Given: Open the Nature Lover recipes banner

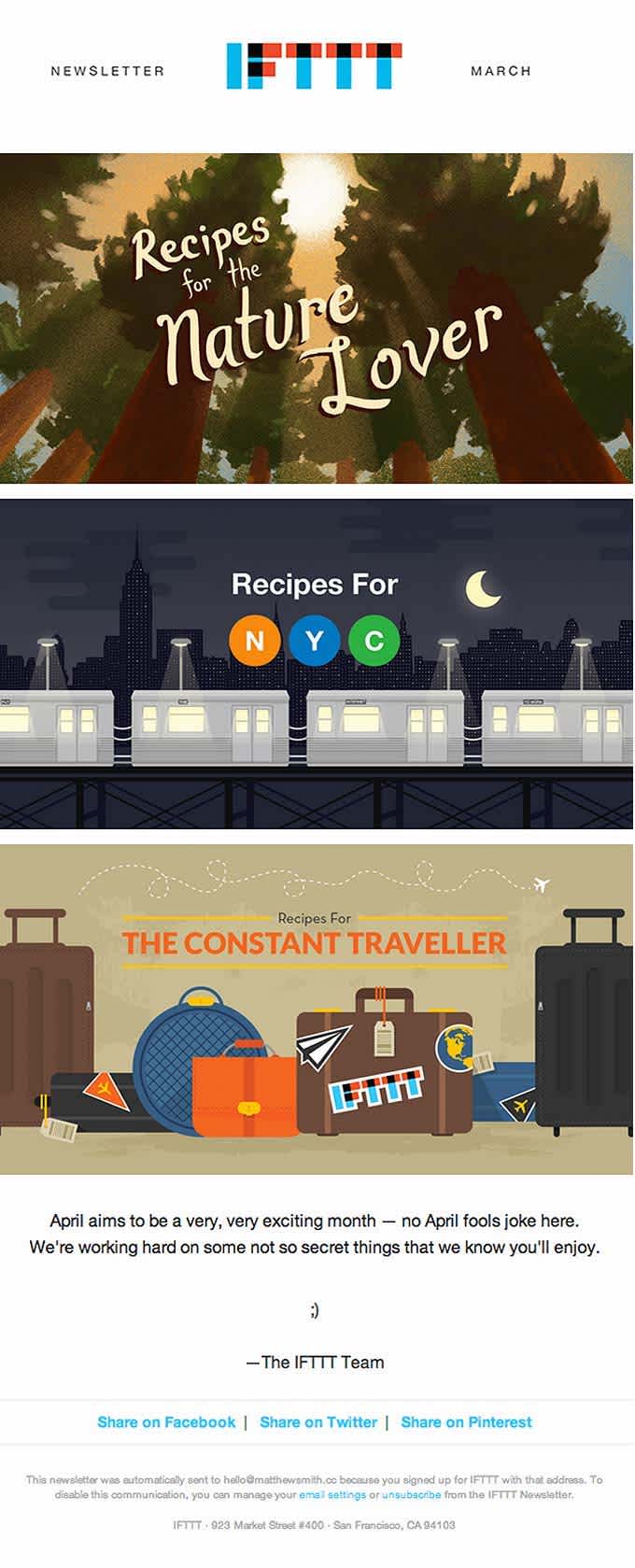Looking at the screenshot, I should pos(317,318).
